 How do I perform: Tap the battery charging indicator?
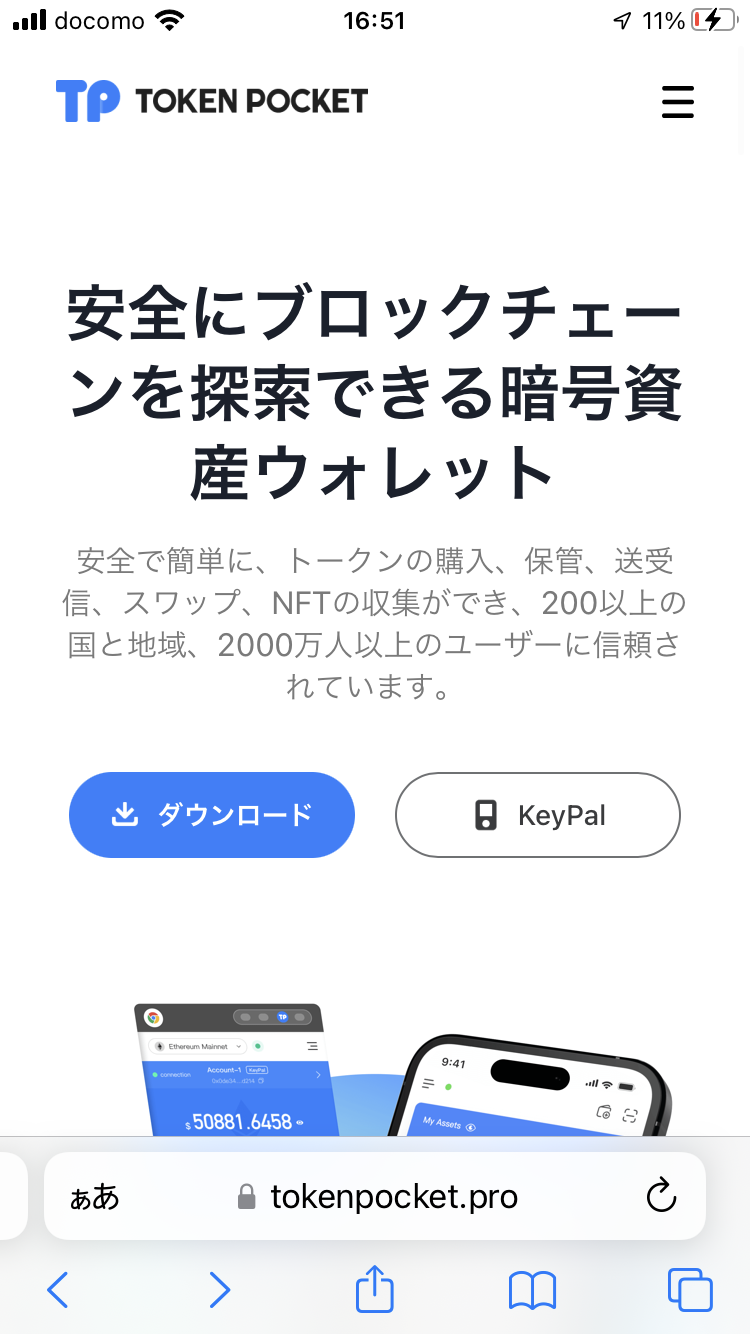tap(712, 18)
